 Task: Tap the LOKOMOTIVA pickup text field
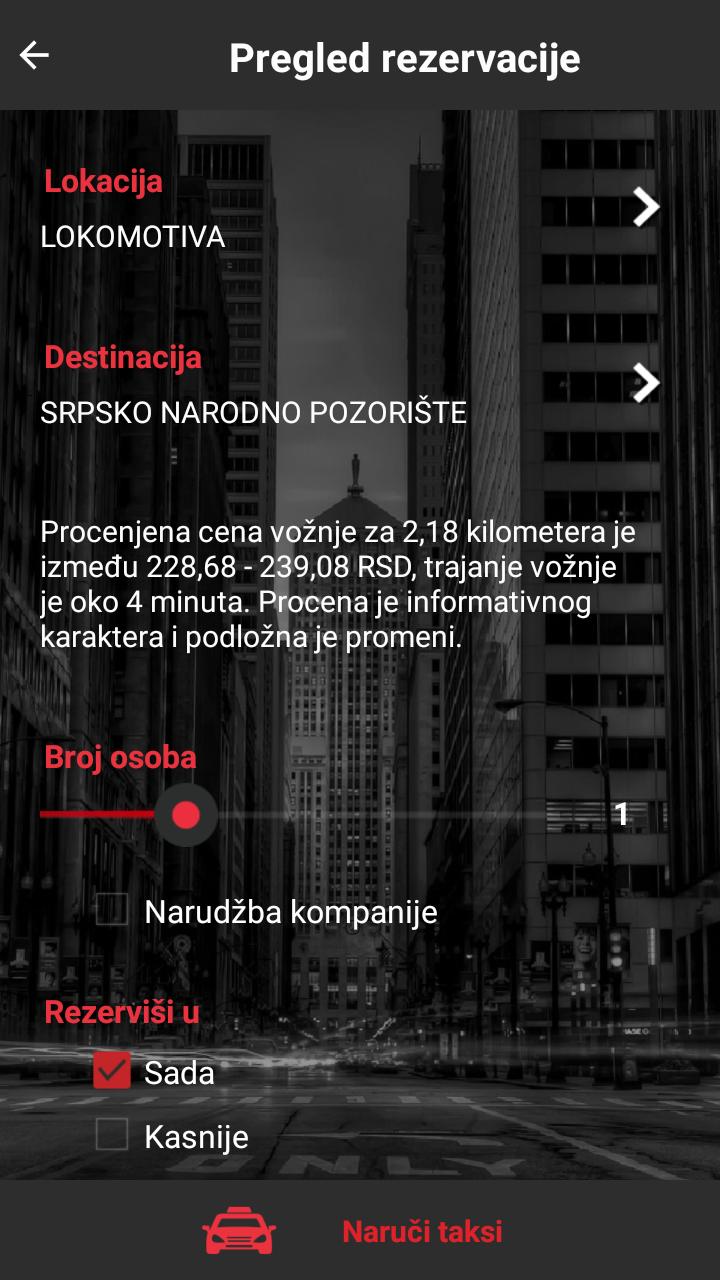132,238
